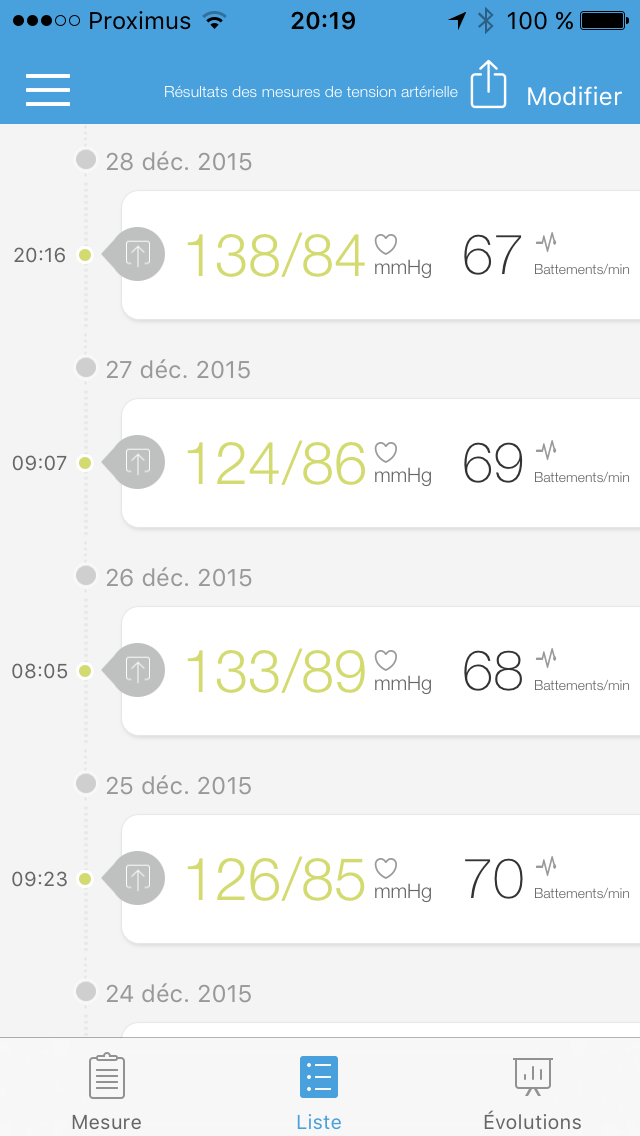The width and height of the screenshot is (640, 1136).
Task: Tap the Modifier button
Action: click(574, 96)
